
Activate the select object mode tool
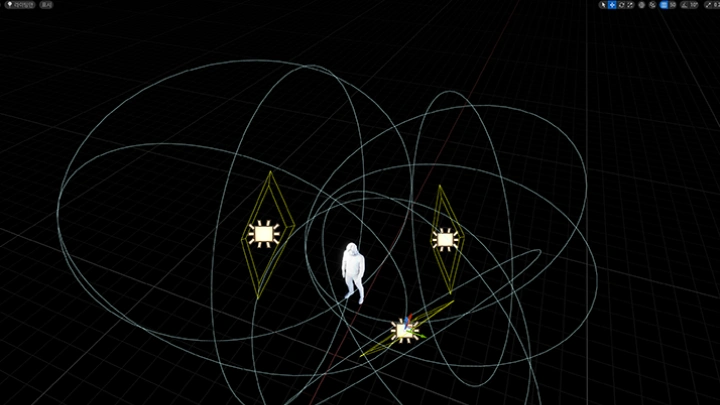click(603, 5)
